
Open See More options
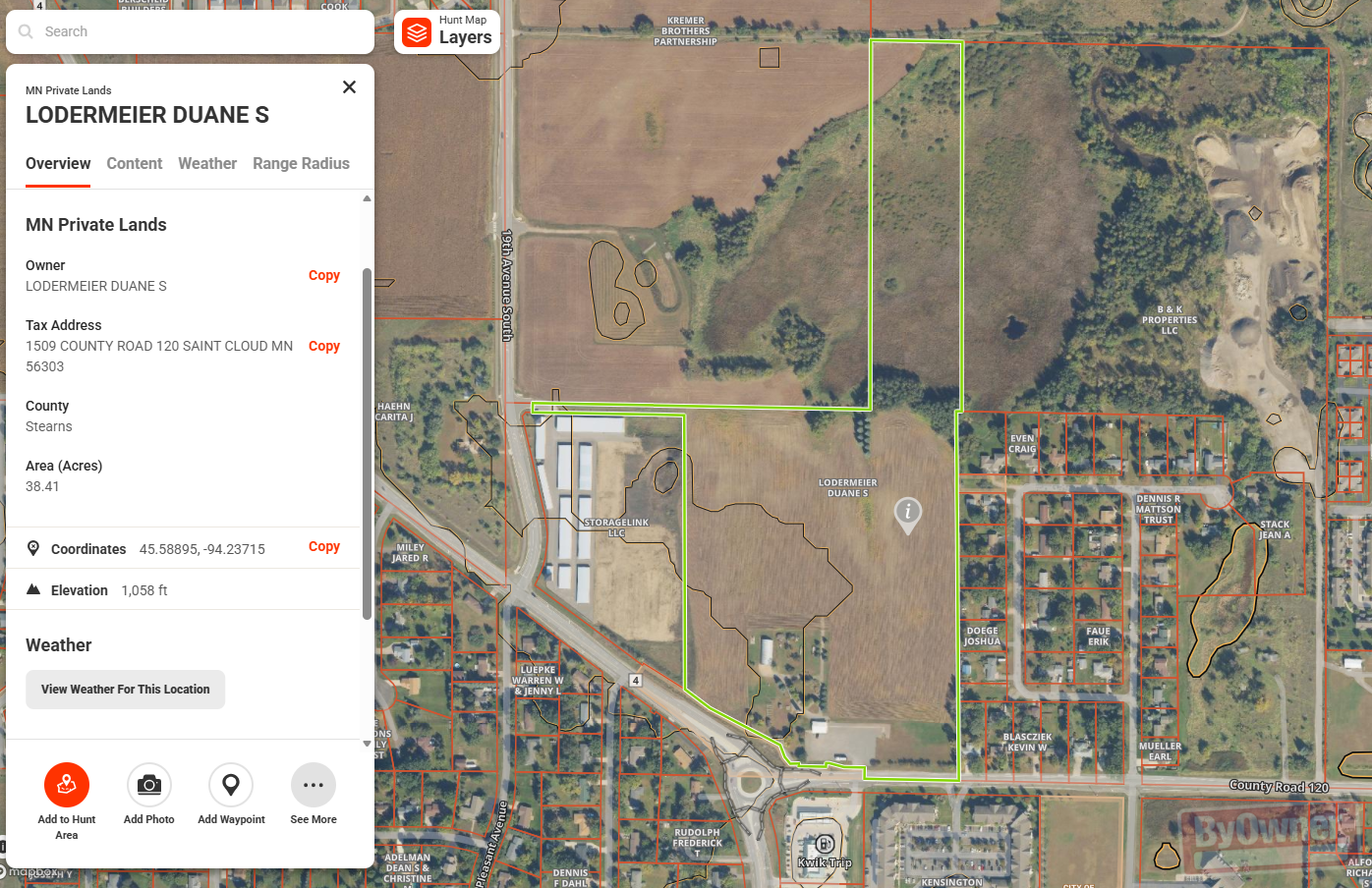pyautogui.click(x=314, y=795)
